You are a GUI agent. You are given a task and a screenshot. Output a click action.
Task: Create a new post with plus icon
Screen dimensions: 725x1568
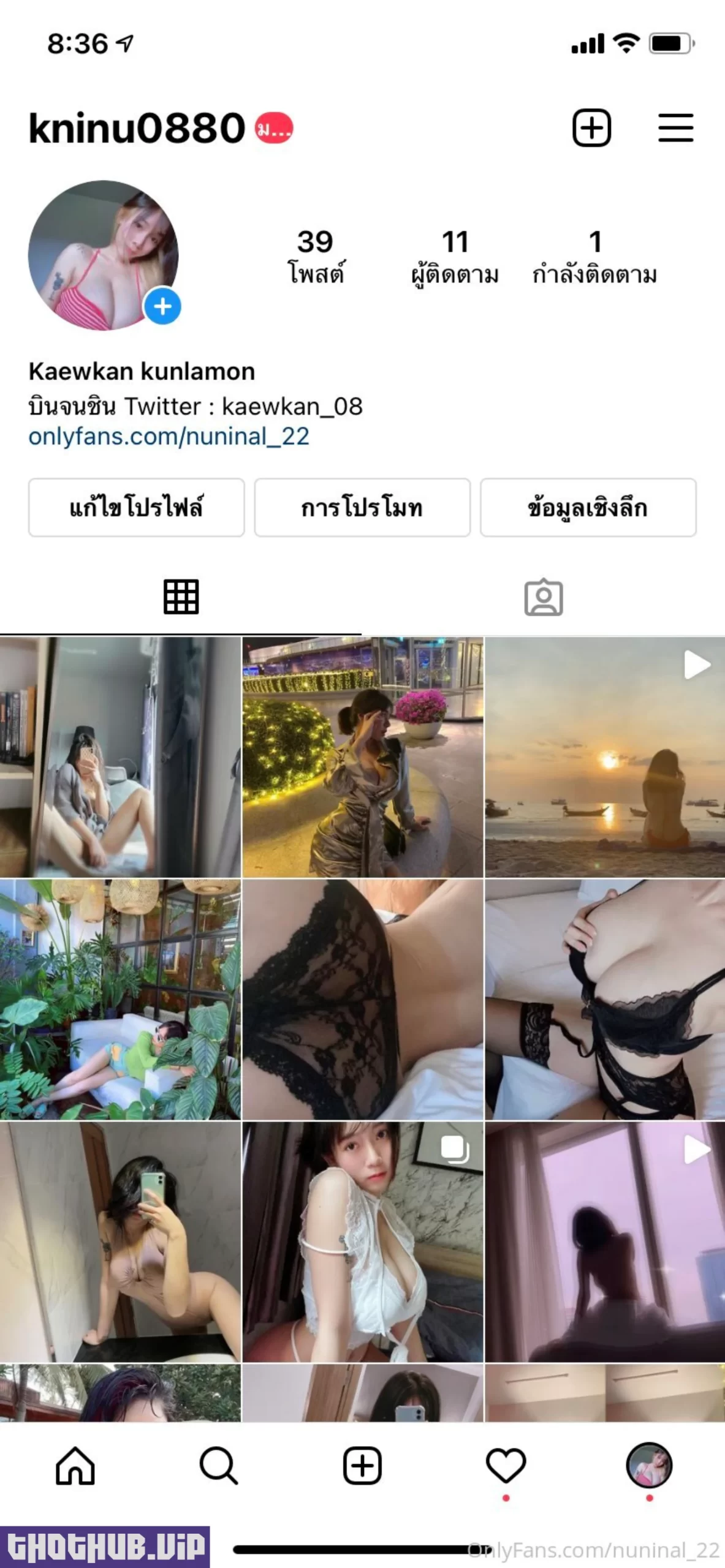coord(591,128)
